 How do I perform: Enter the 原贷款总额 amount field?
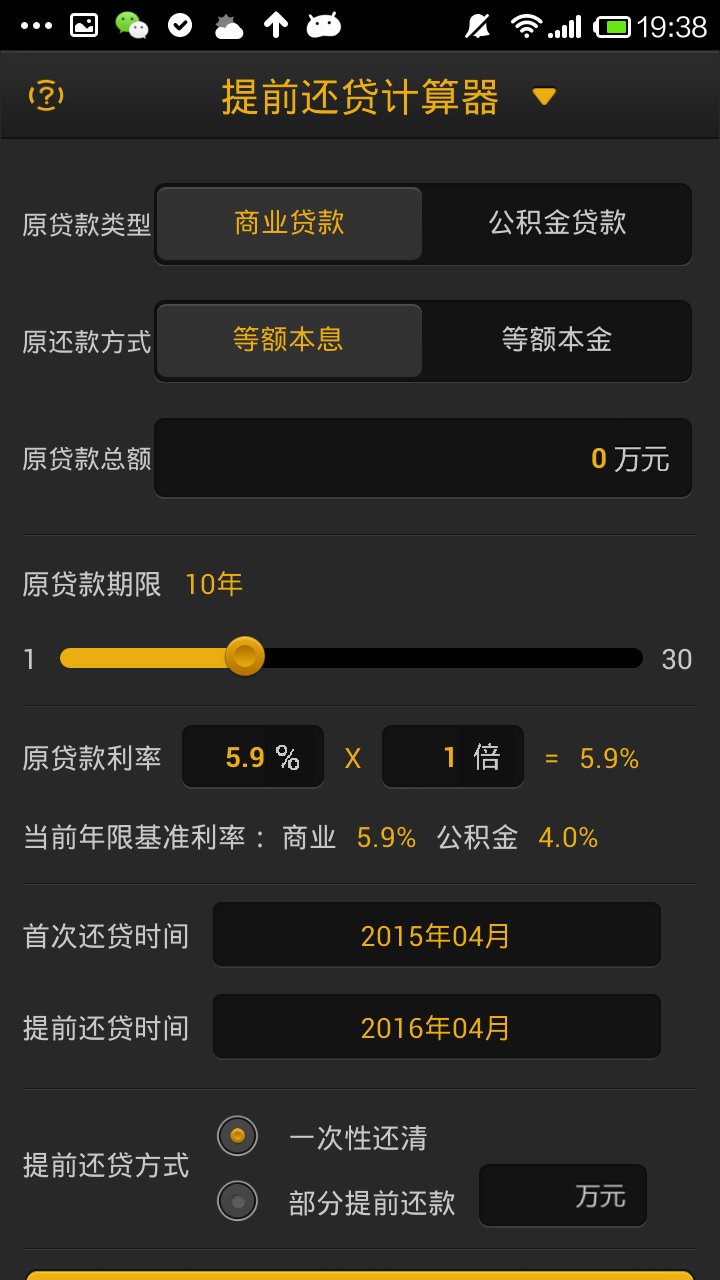pyautogui.click(x=422, y=458)
